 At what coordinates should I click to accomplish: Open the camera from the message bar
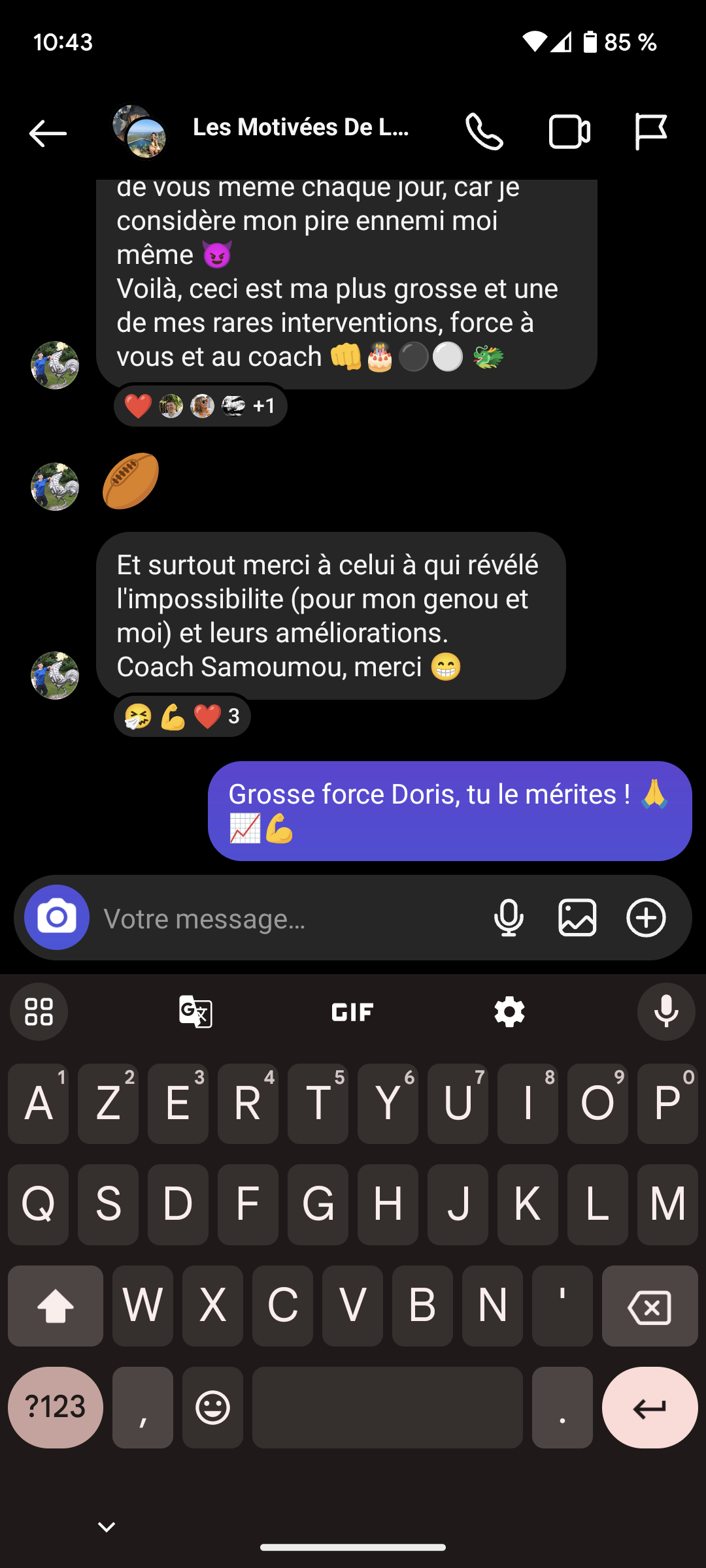[x=57, y=917]
